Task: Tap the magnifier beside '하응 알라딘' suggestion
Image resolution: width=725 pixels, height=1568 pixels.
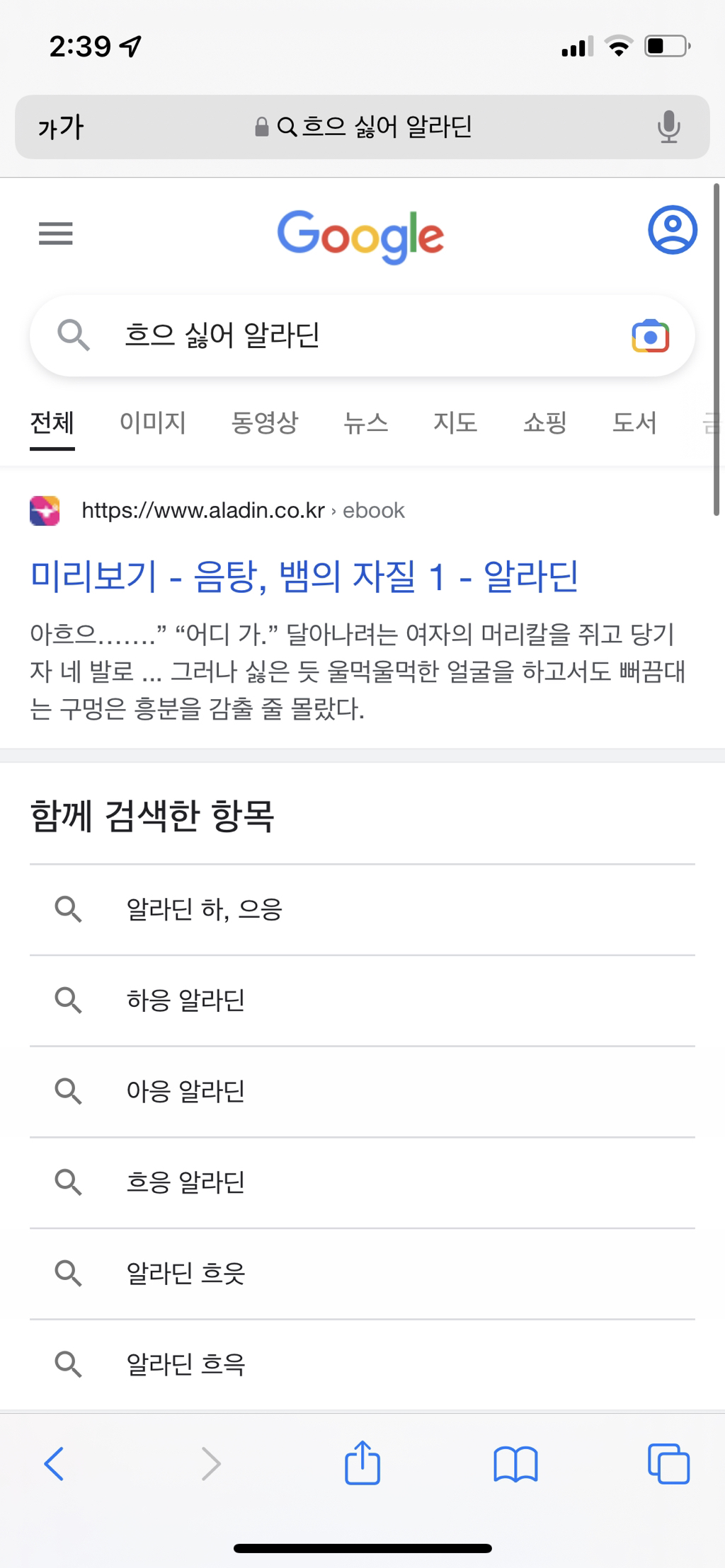Action: [x=69, y=1000]
